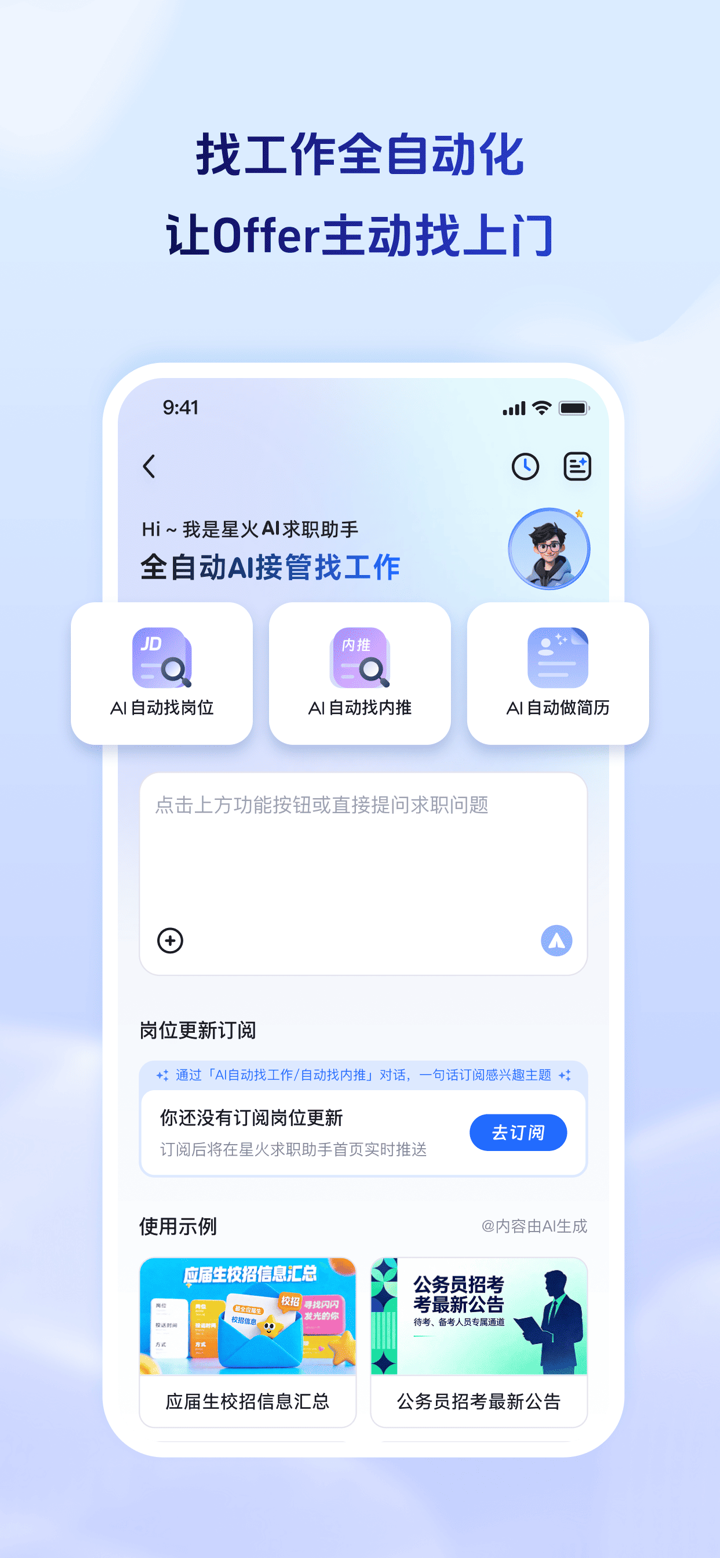Click the history clock icon
Viewport: 720px width, 1558px height.
tap(525, 466)
